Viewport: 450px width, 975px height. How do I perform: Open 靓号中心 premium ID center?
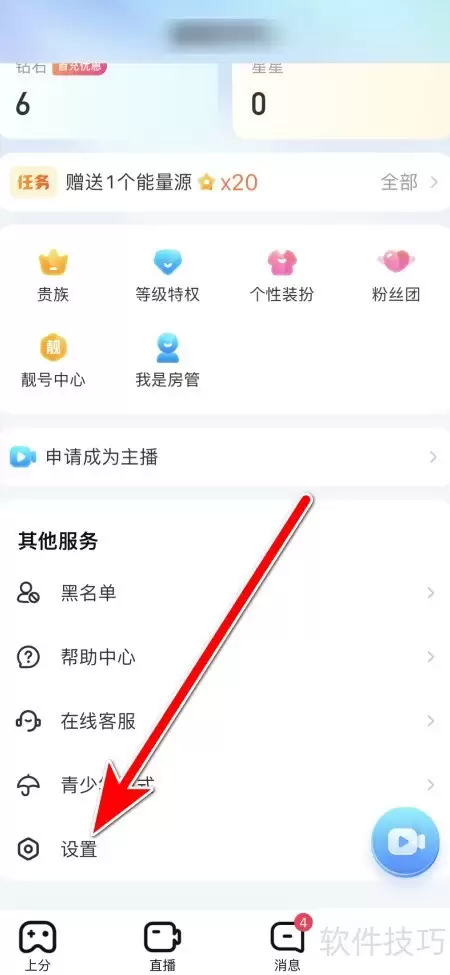pos(53,361)
